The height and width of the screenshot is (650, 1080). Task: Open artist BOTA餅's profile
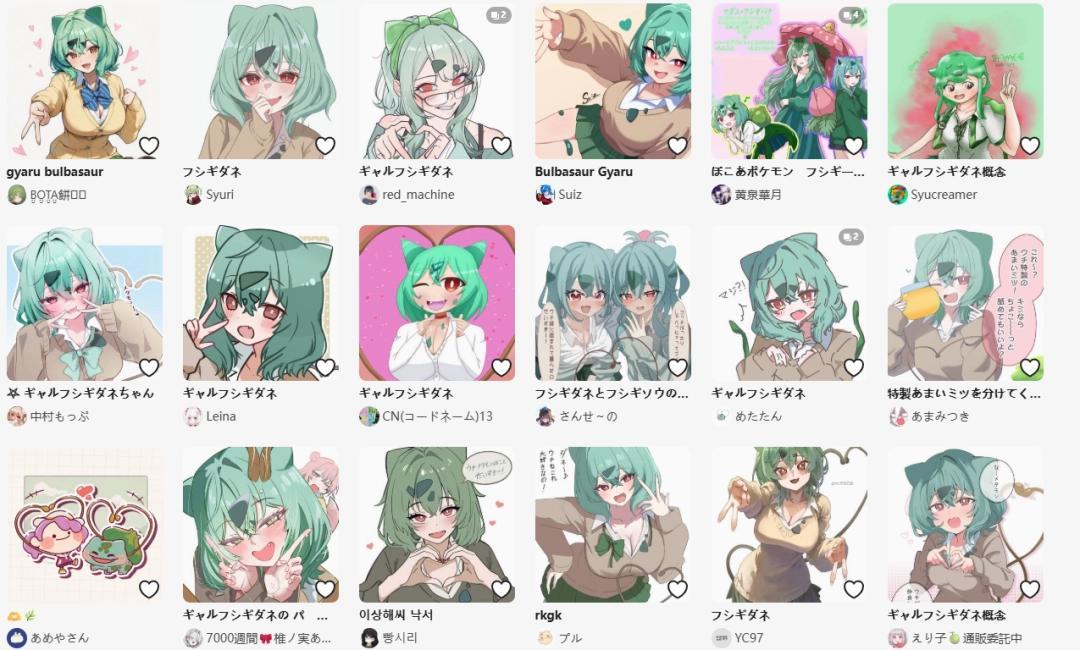[x=58, y=195]
